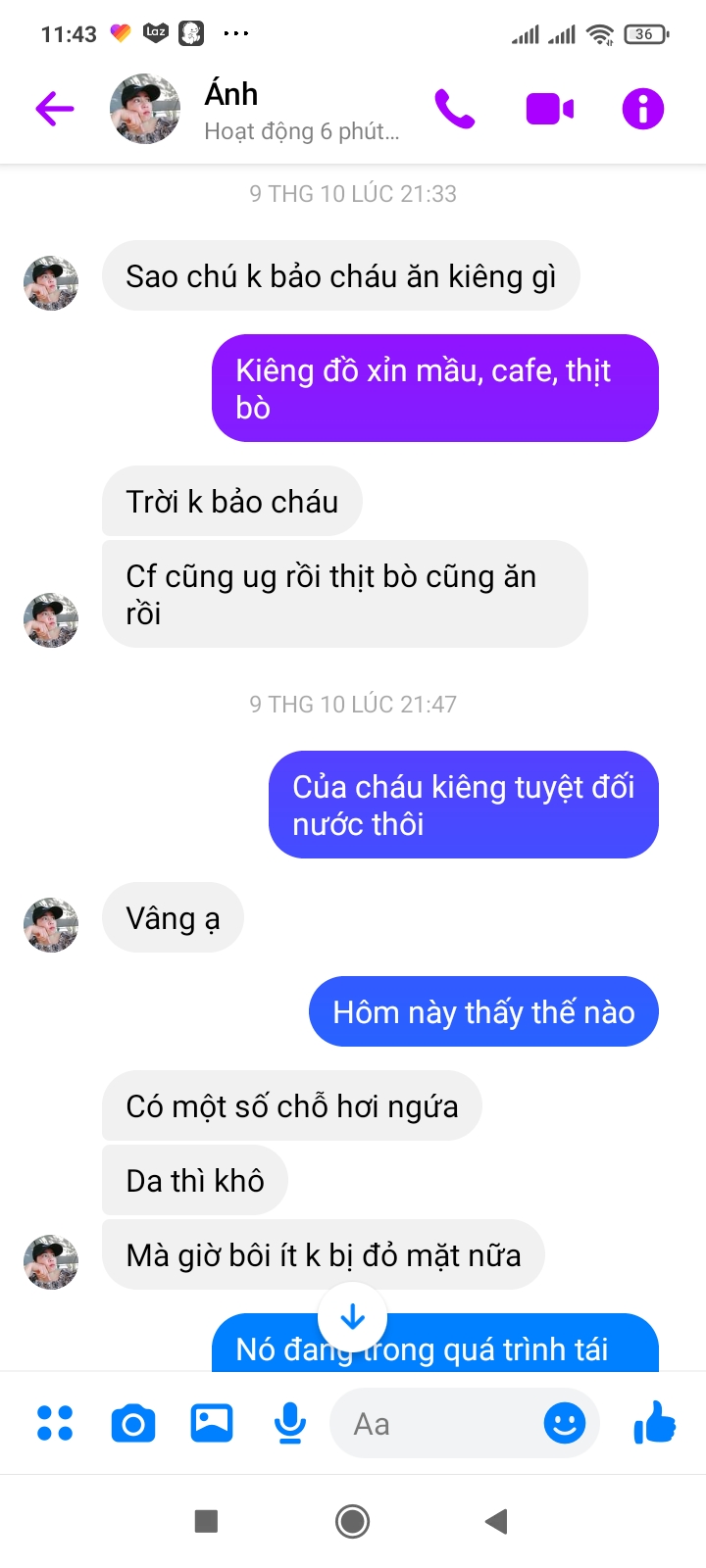Start a voice call with Ánh

tap(455, 109)
